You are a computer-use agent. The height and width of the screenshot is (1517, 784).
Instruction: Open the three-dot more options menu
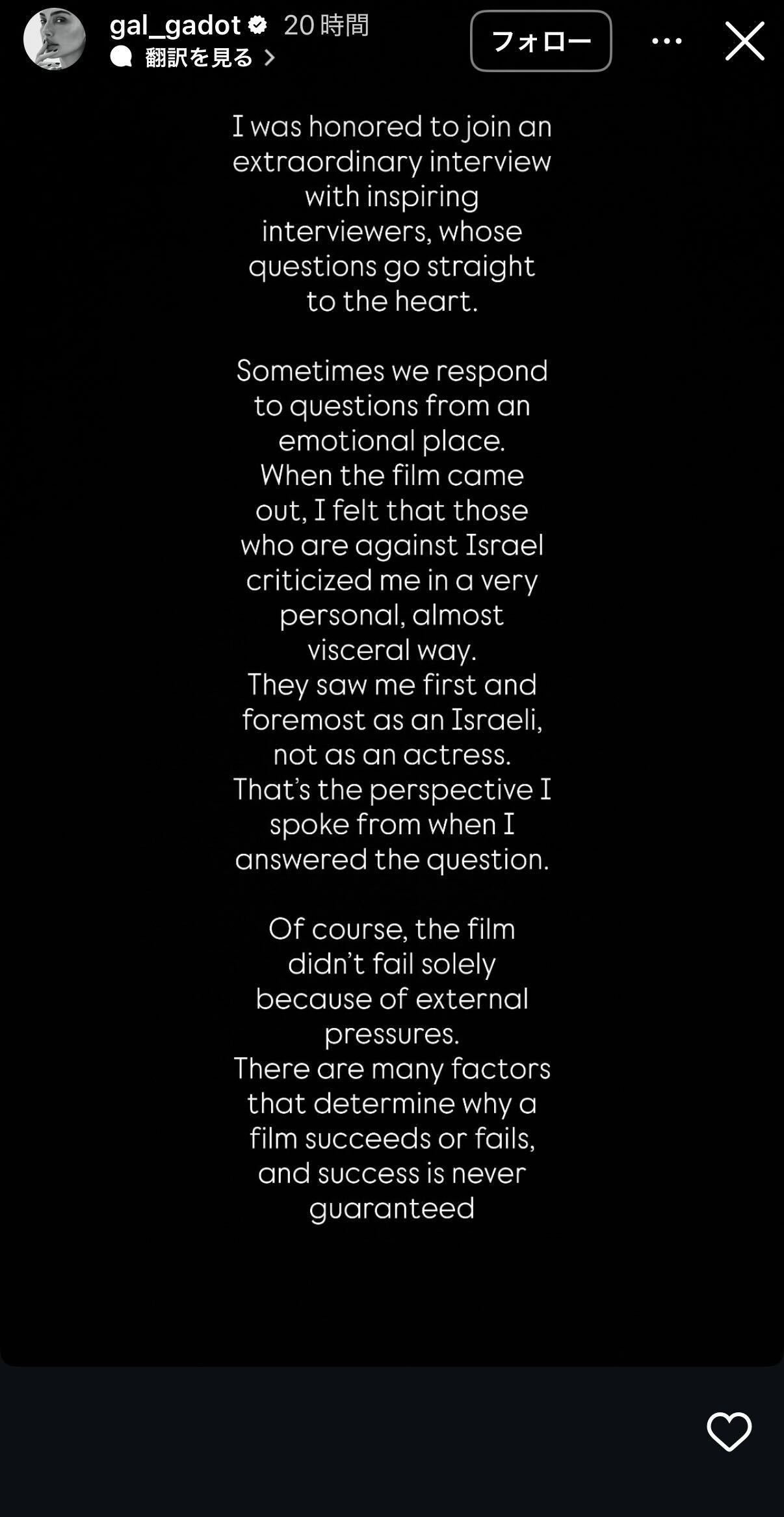(x=667, y=41)
